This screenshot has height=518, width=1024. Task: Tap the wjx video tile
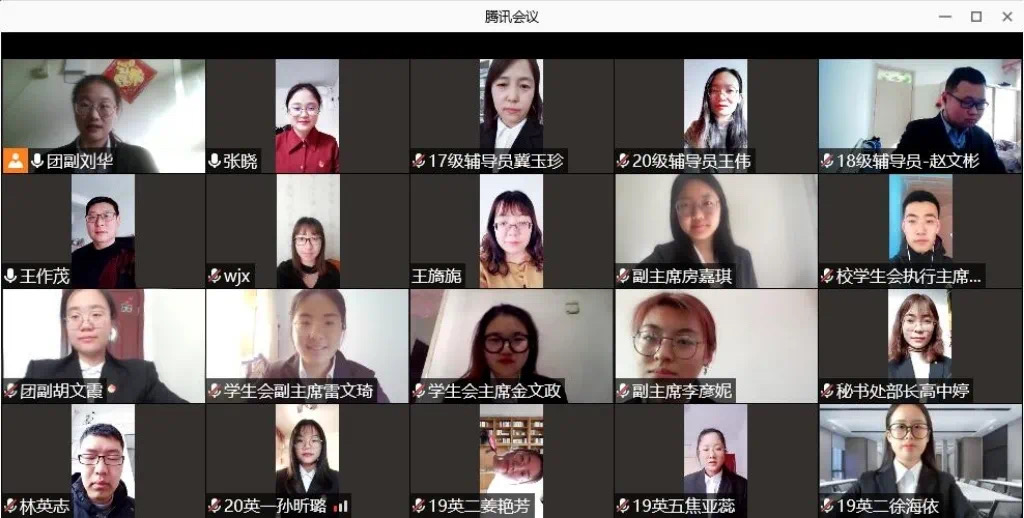pos(307,231)
